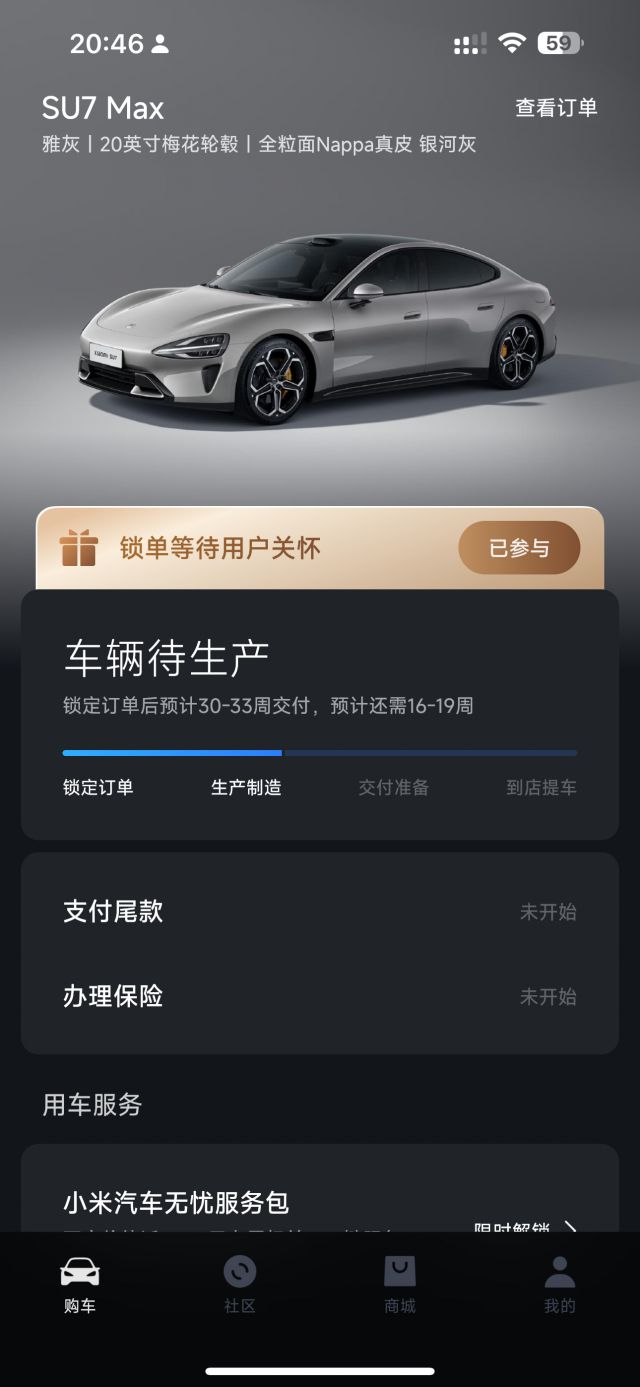
Task: Switch to the 商城 tab
Action: (400, 1285)
